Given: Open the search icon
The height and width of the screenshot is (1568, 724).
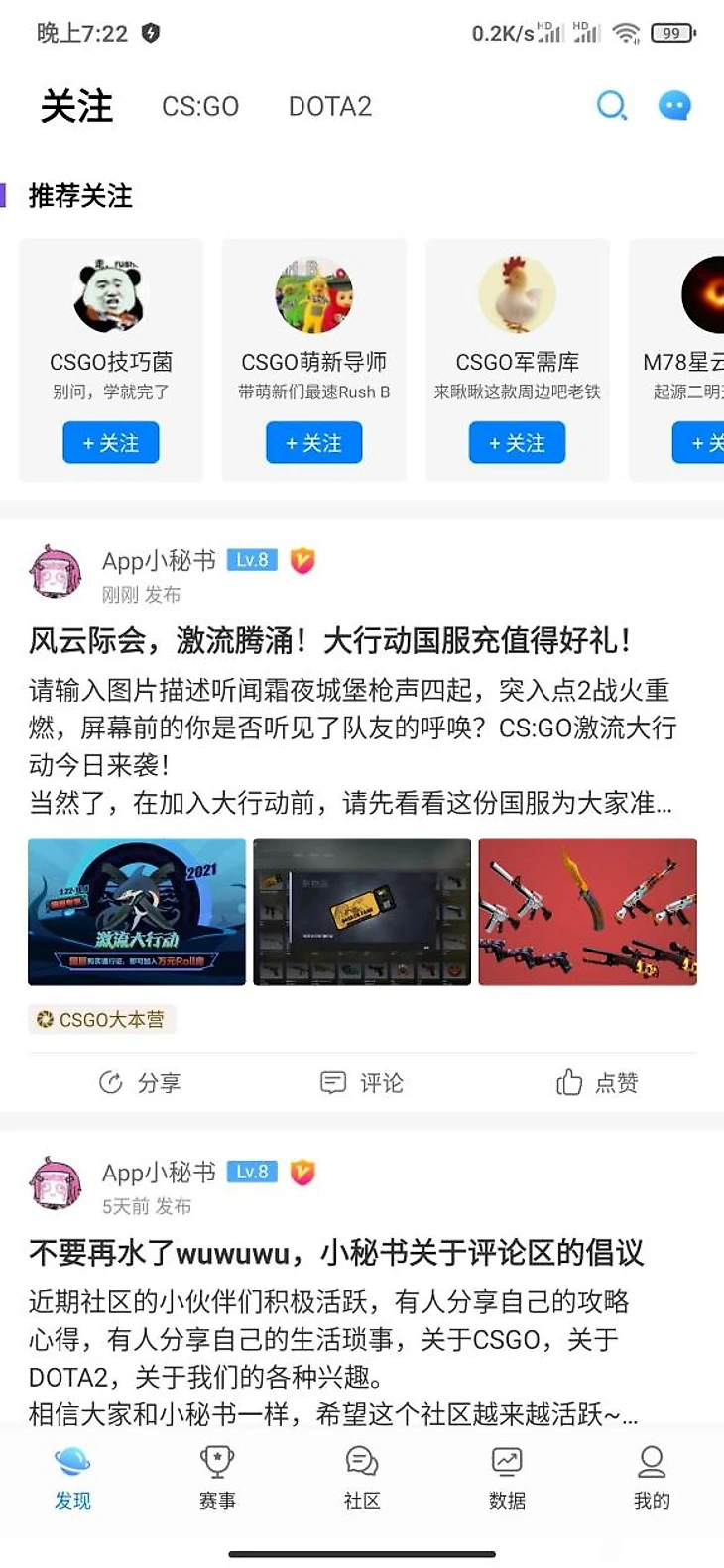Looking at the screenshot, I should (611, 105).
